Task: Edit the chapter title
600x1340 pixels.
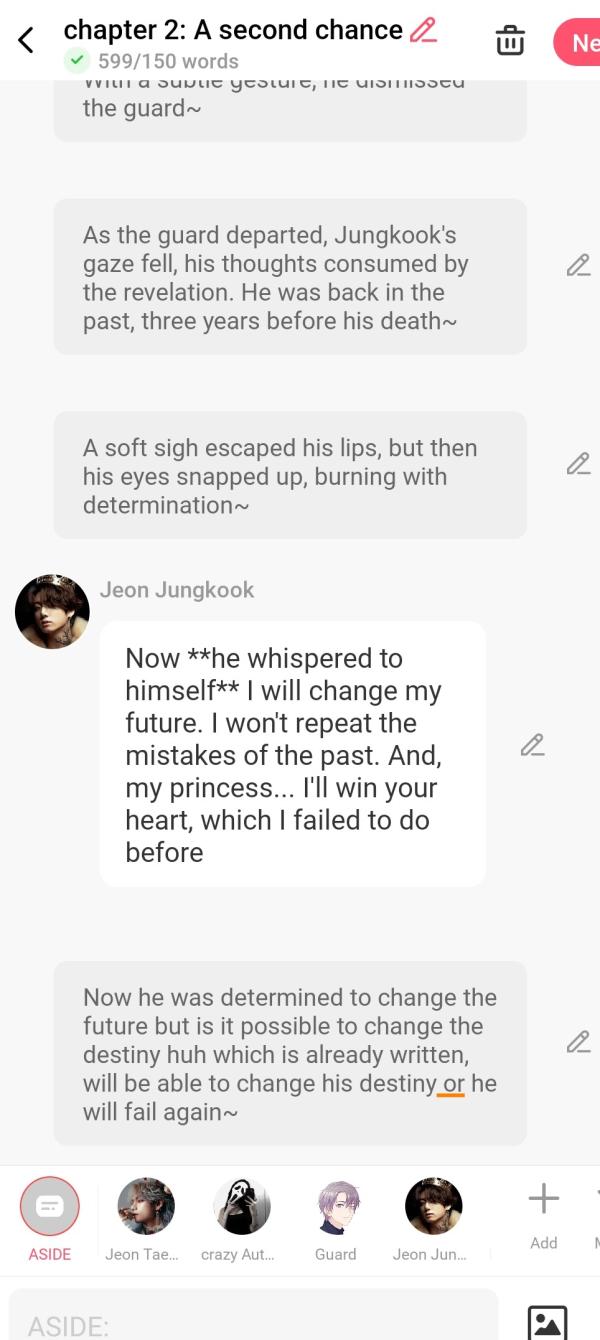Action: [x=423, y=30]
